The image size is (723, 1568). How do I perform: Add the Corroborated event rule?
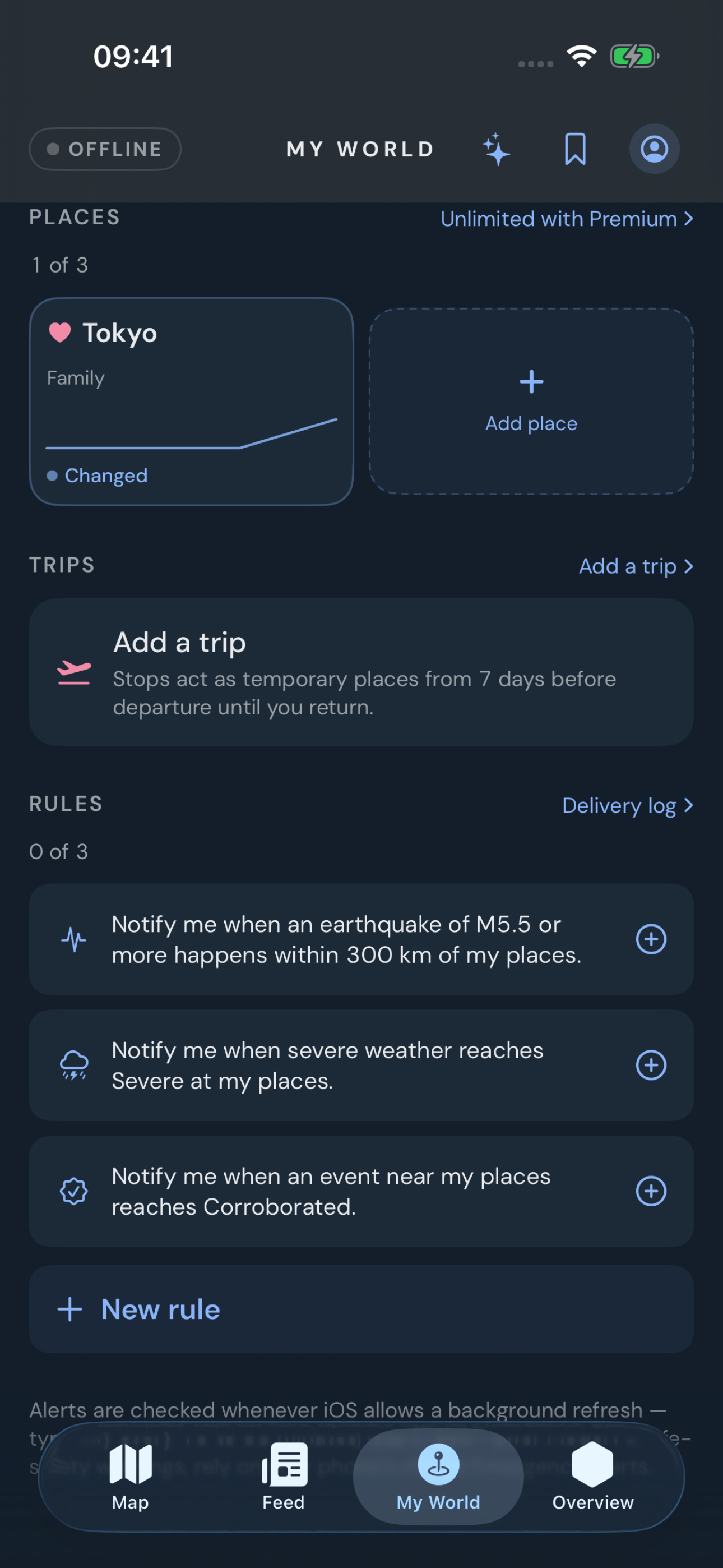[x=651, y=1191]
